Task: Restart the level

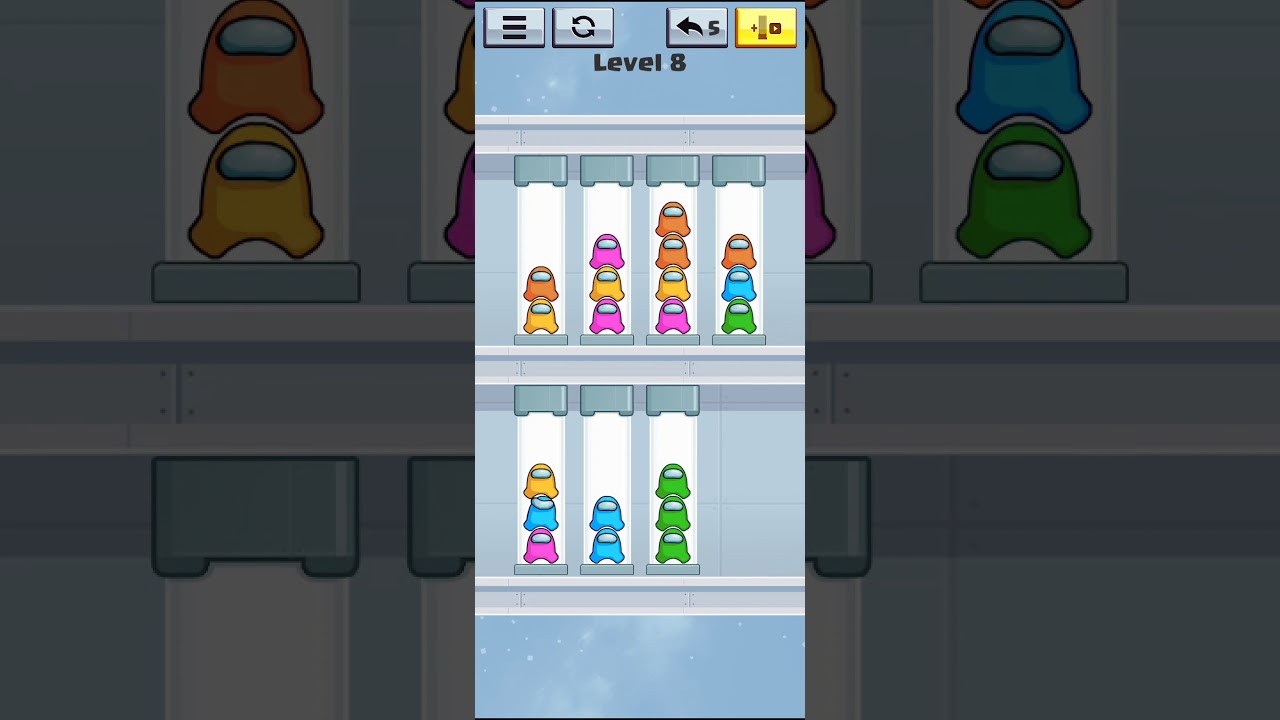Action: click(583, 27)
